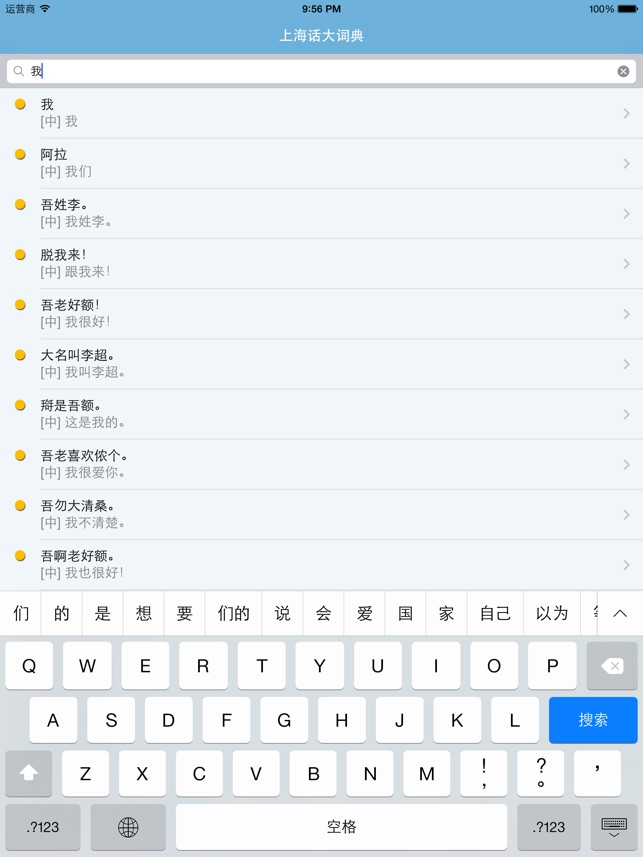Viewport: 643px width, 857px height.
Task: Open the phrase 脱我来!
Action: [320, 263]
